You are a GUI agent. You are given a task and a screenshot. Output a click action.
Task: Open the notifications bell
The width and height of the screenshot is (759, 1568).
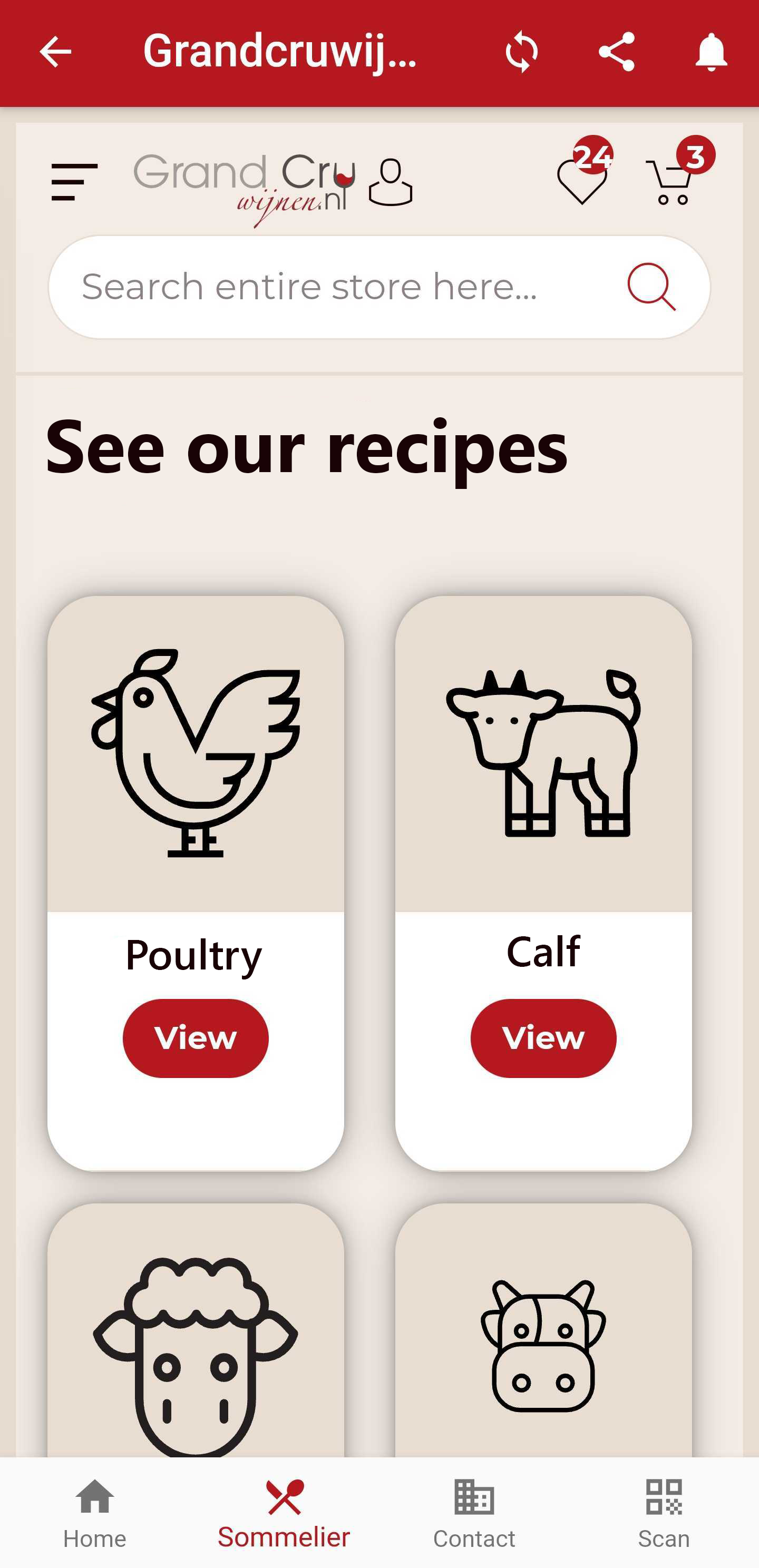pos(711,52)
